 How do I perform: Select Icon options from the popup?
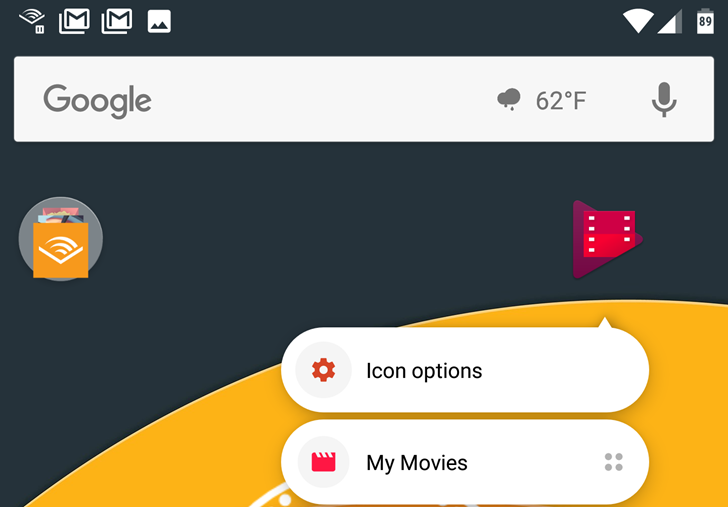pos(465,371)
